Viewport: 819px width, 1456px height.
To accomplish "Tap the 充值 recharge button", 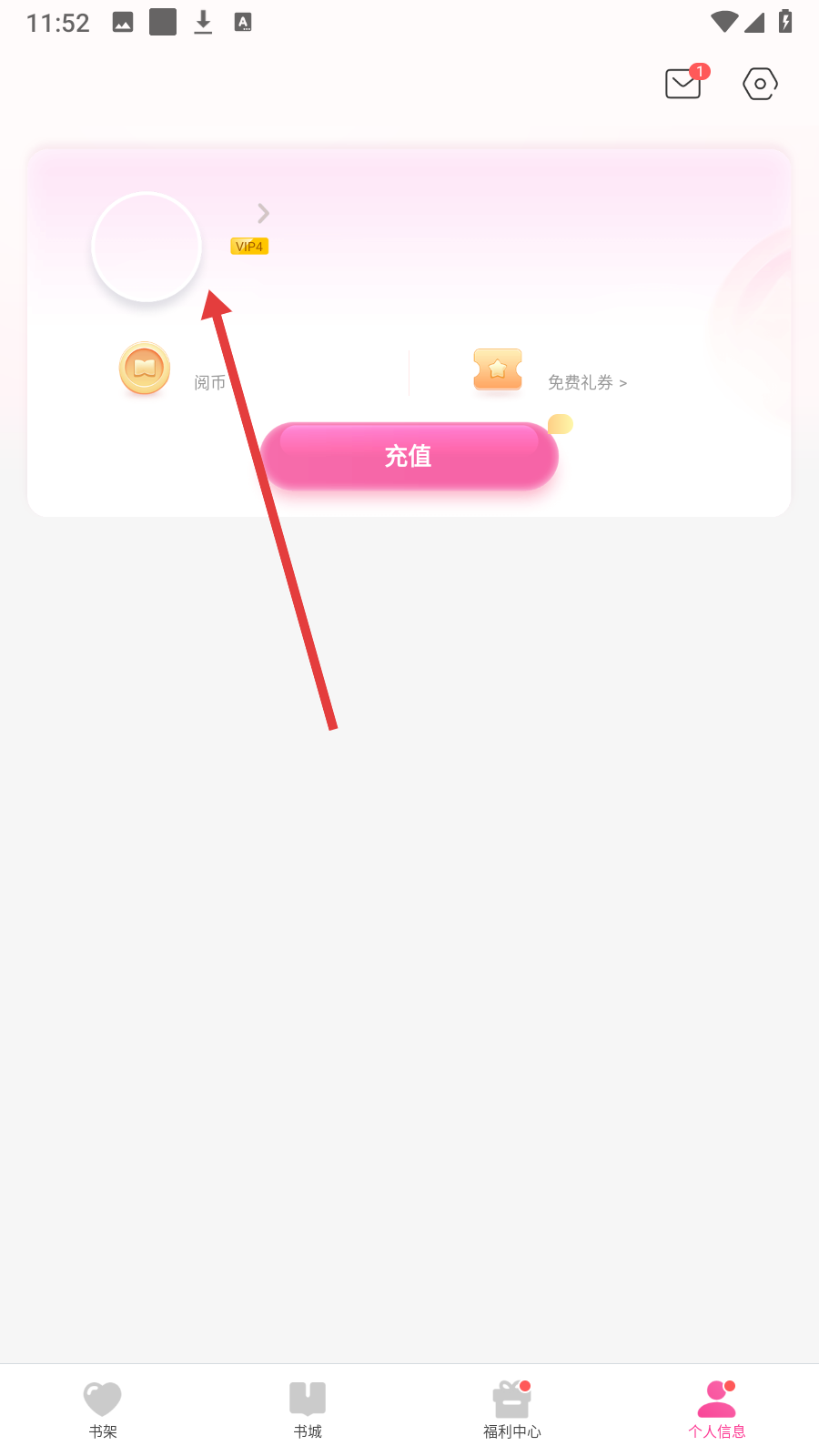I will click(x=409, y=456).
